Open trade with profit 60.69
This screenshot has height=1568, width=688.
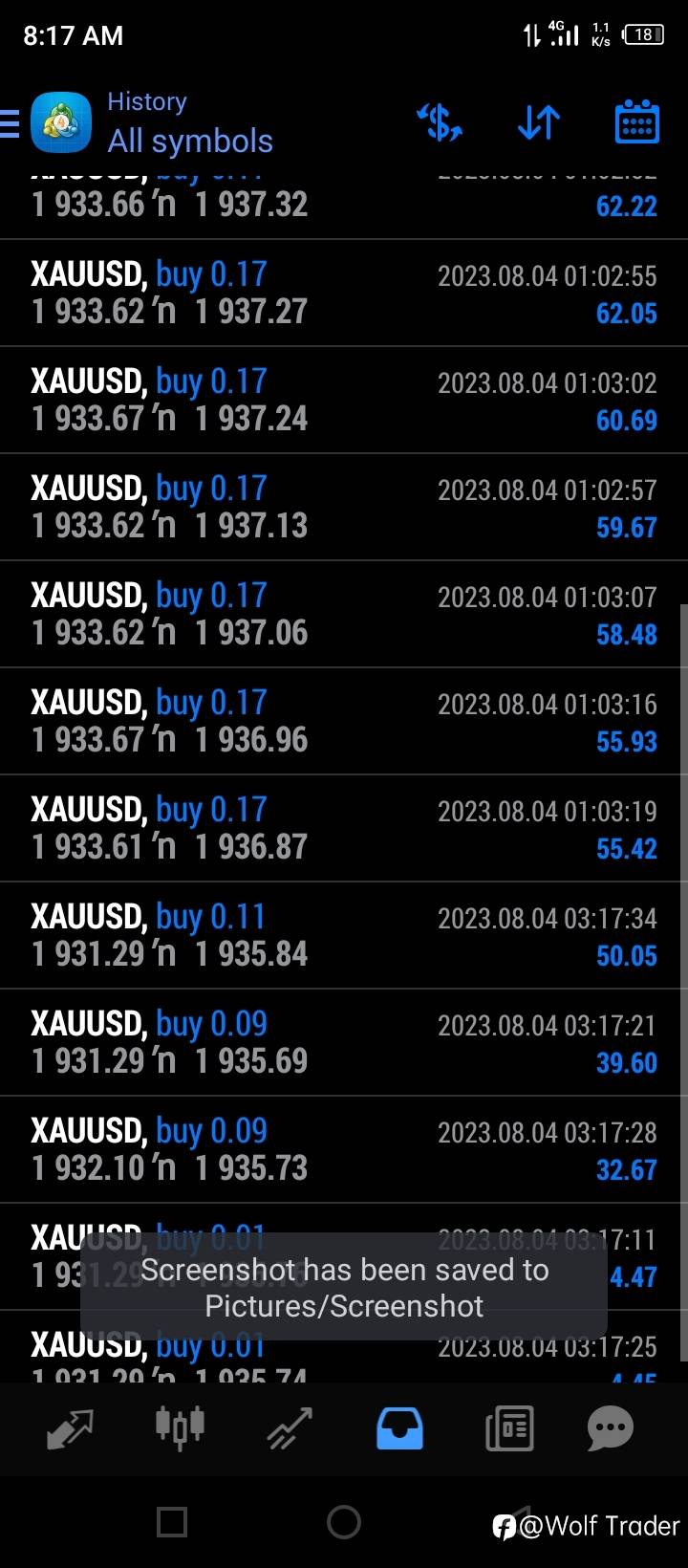click(x=343, y=400)
